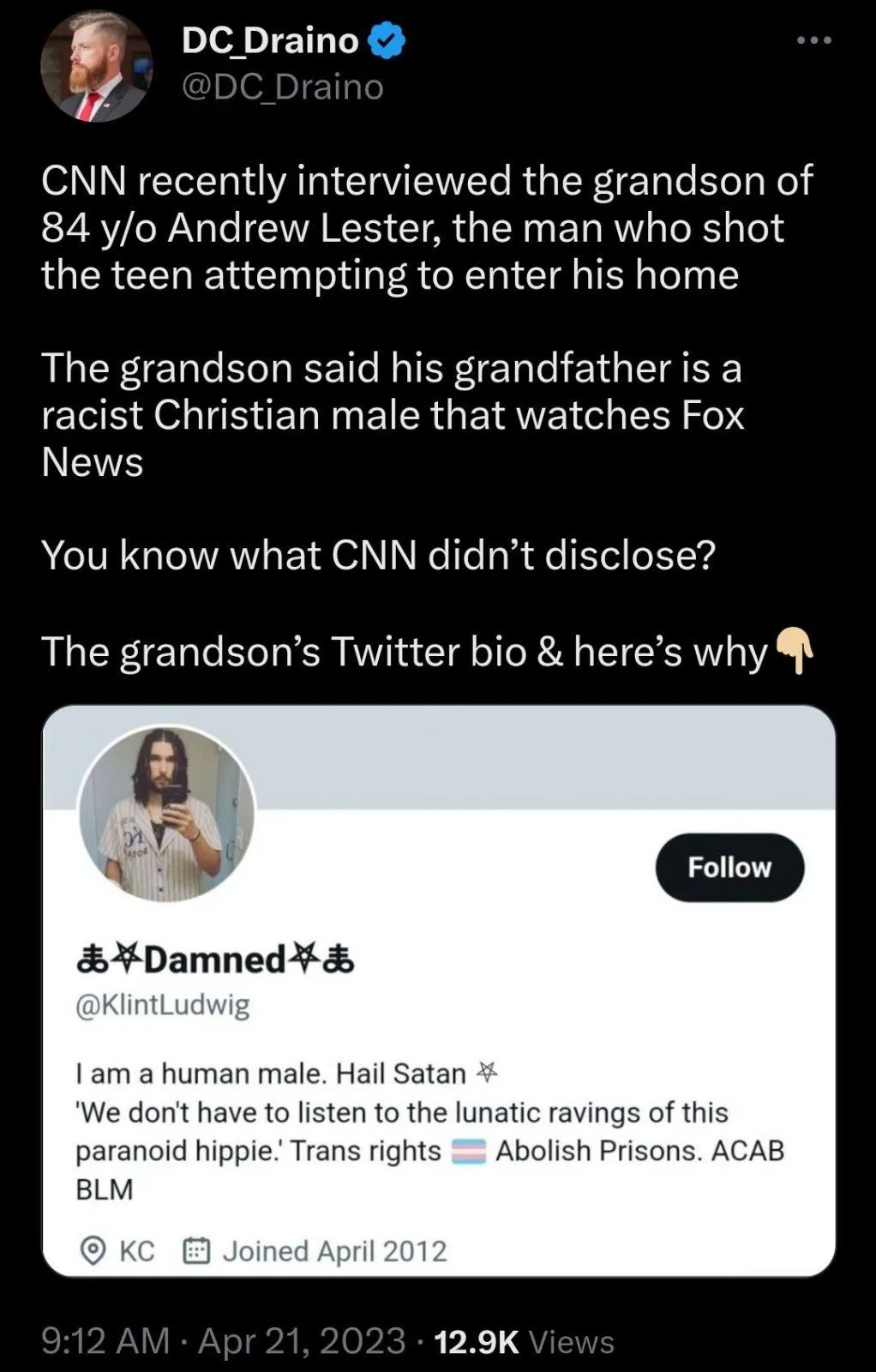Open the profile via the DC_Draino display name
Viewport: 876px width, 1372px height.
click(x=269, y=41)
